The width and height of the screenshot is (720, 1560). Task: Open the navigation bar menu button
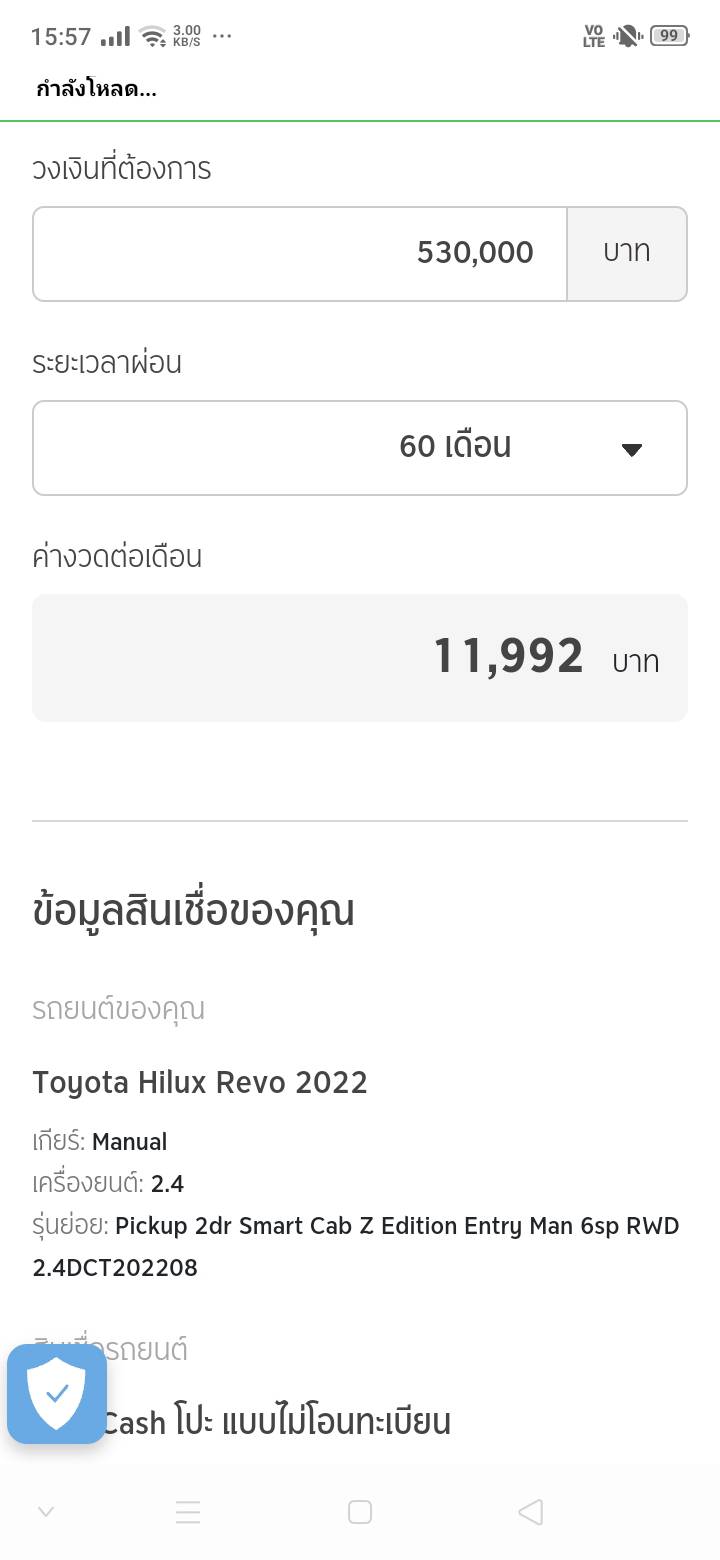[188, 1512]
